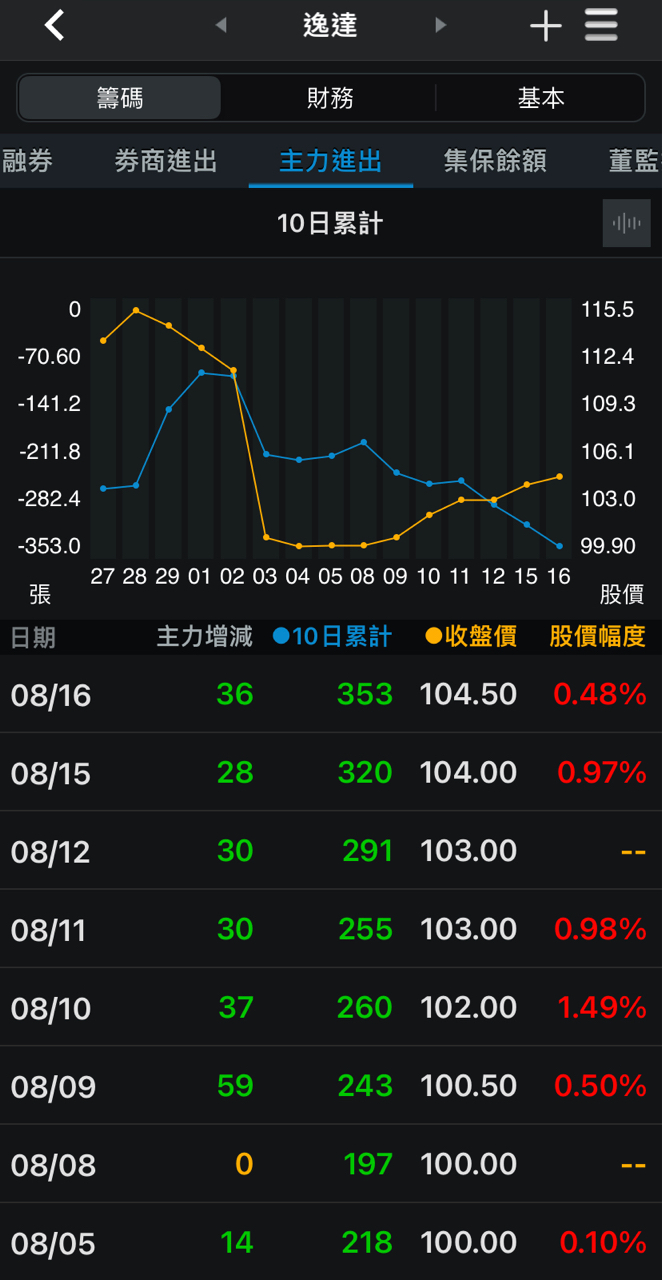Add 逸達 to watchlist with plus icon
662x1280 pixels.
545,26
